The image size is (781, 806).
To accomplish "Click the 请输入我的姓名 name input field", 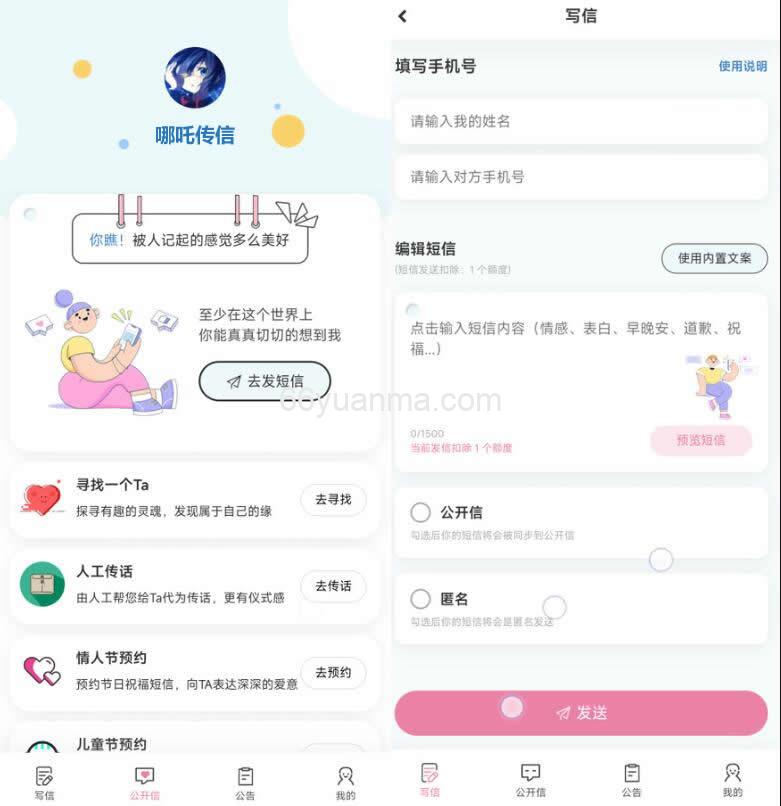I will [581, 121].
